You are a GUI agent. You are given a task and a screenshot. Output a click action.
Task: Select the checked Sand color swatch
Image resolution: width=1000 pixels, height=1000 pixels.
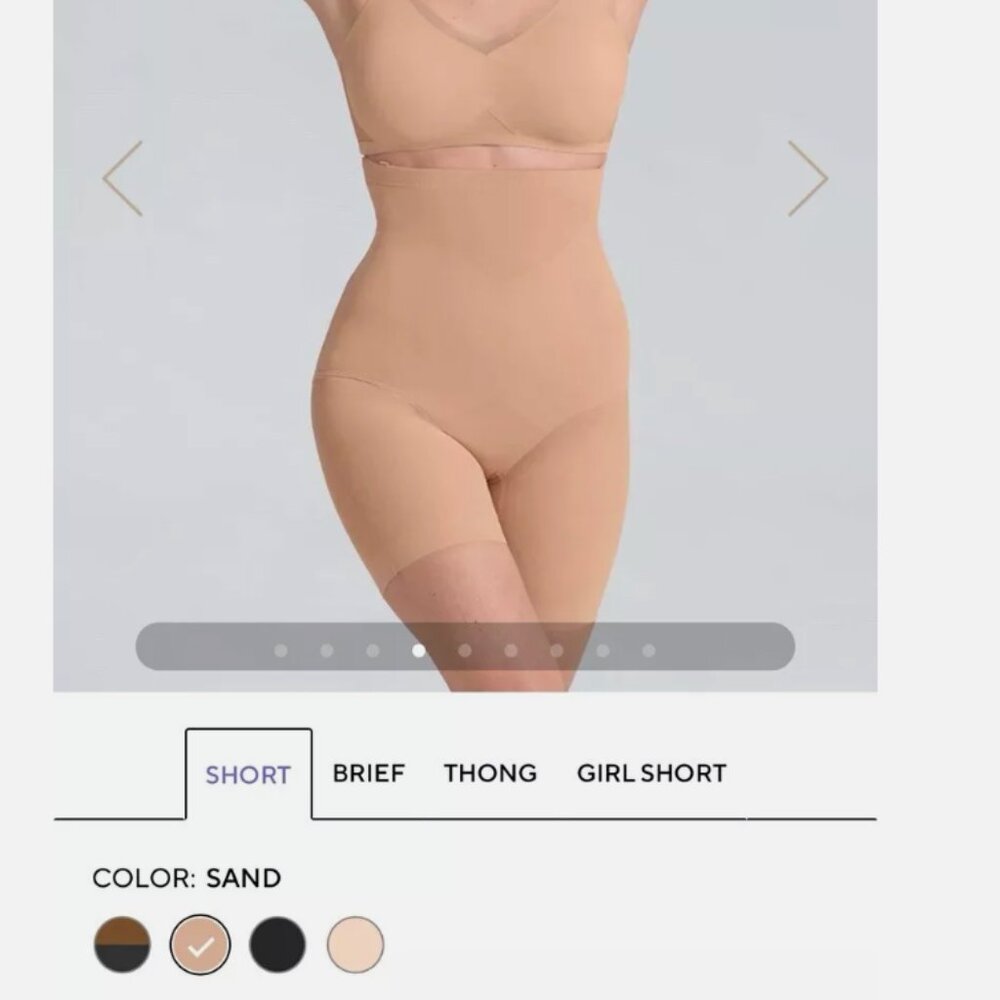[200, 944]
